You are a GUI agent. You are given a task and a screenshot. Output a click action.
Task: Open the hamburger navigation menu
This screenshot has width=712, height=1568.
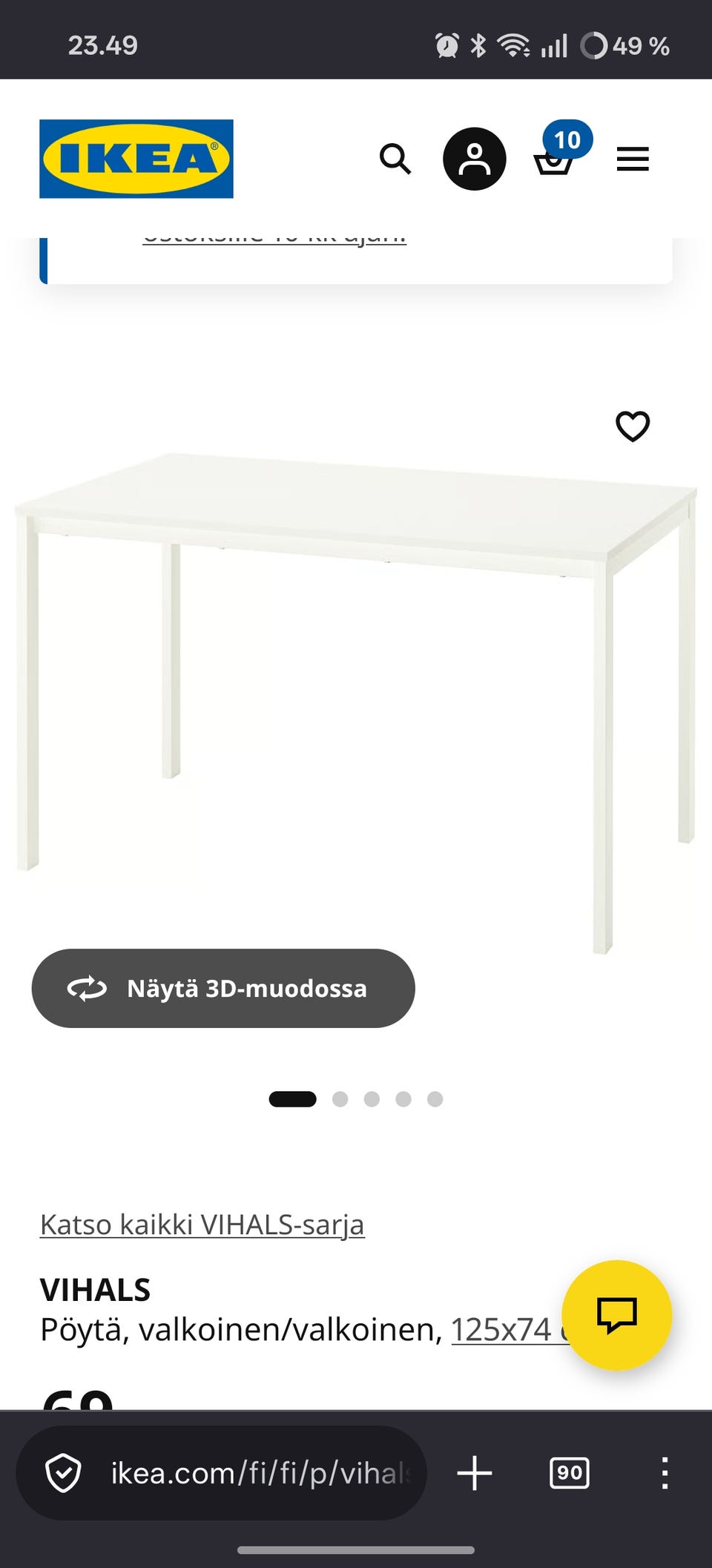click(x=633, y=159)
